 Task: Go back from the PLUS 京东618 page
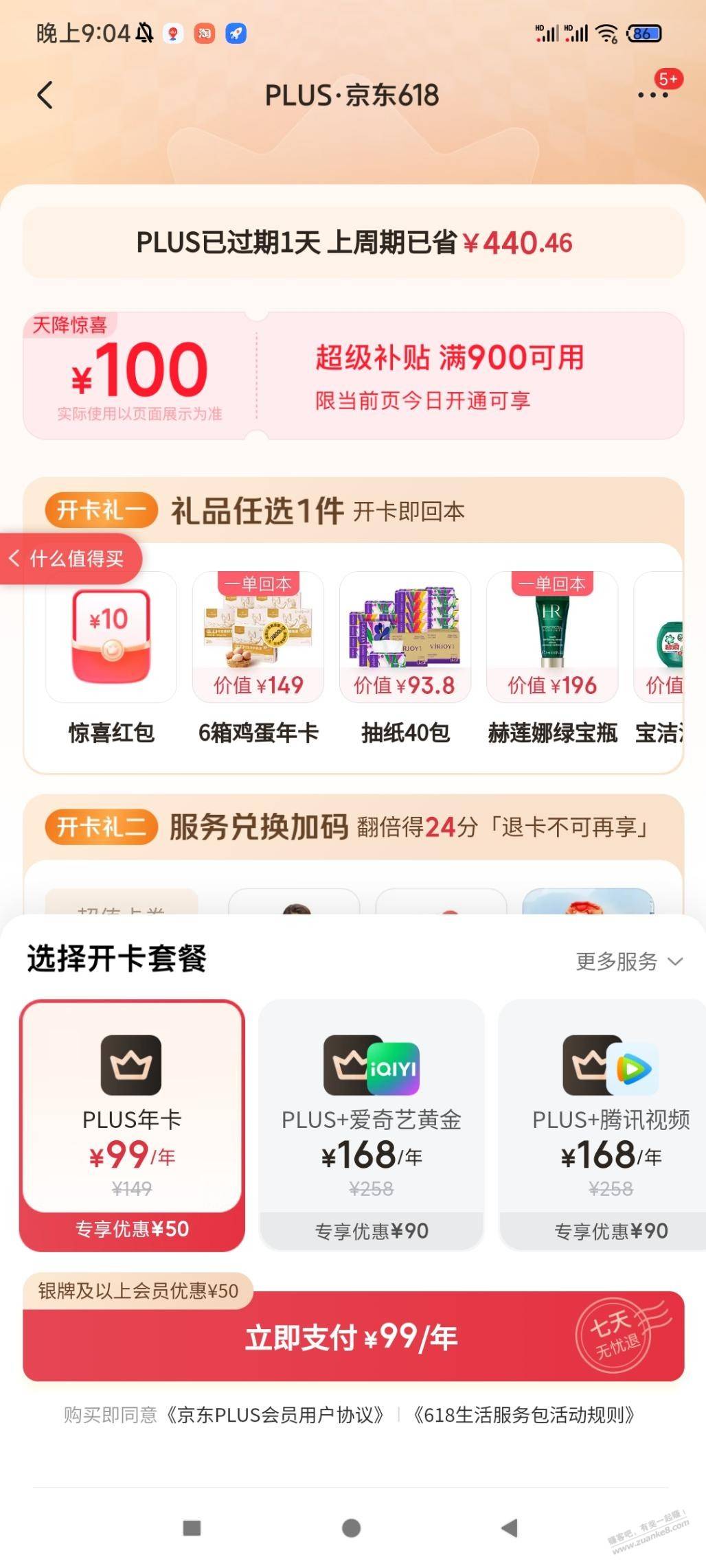[x=45, y=95]
